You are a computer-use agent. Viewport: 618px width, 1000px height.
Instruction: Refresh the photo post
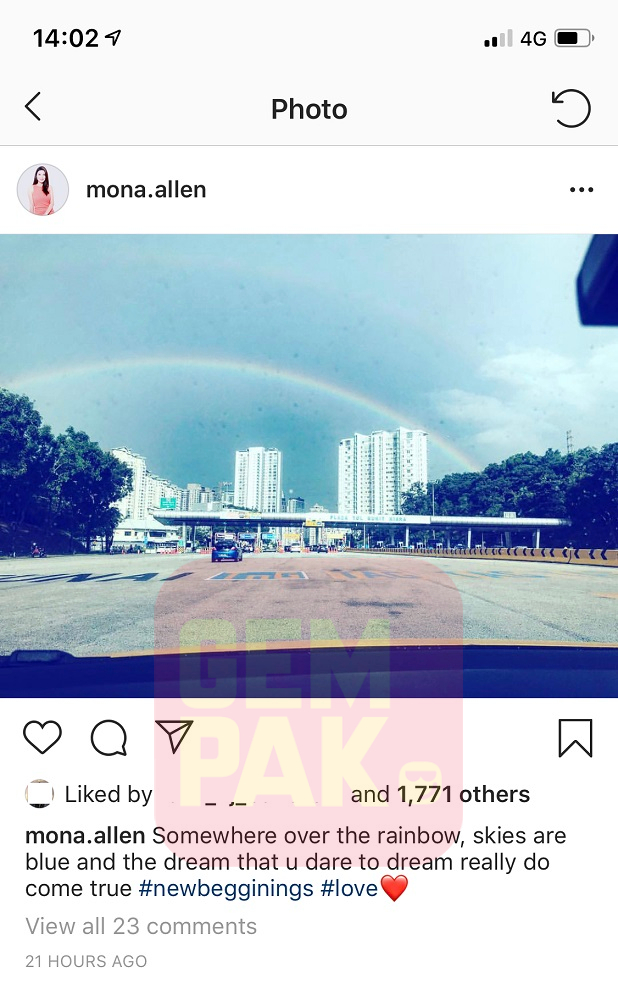point(571,108)
